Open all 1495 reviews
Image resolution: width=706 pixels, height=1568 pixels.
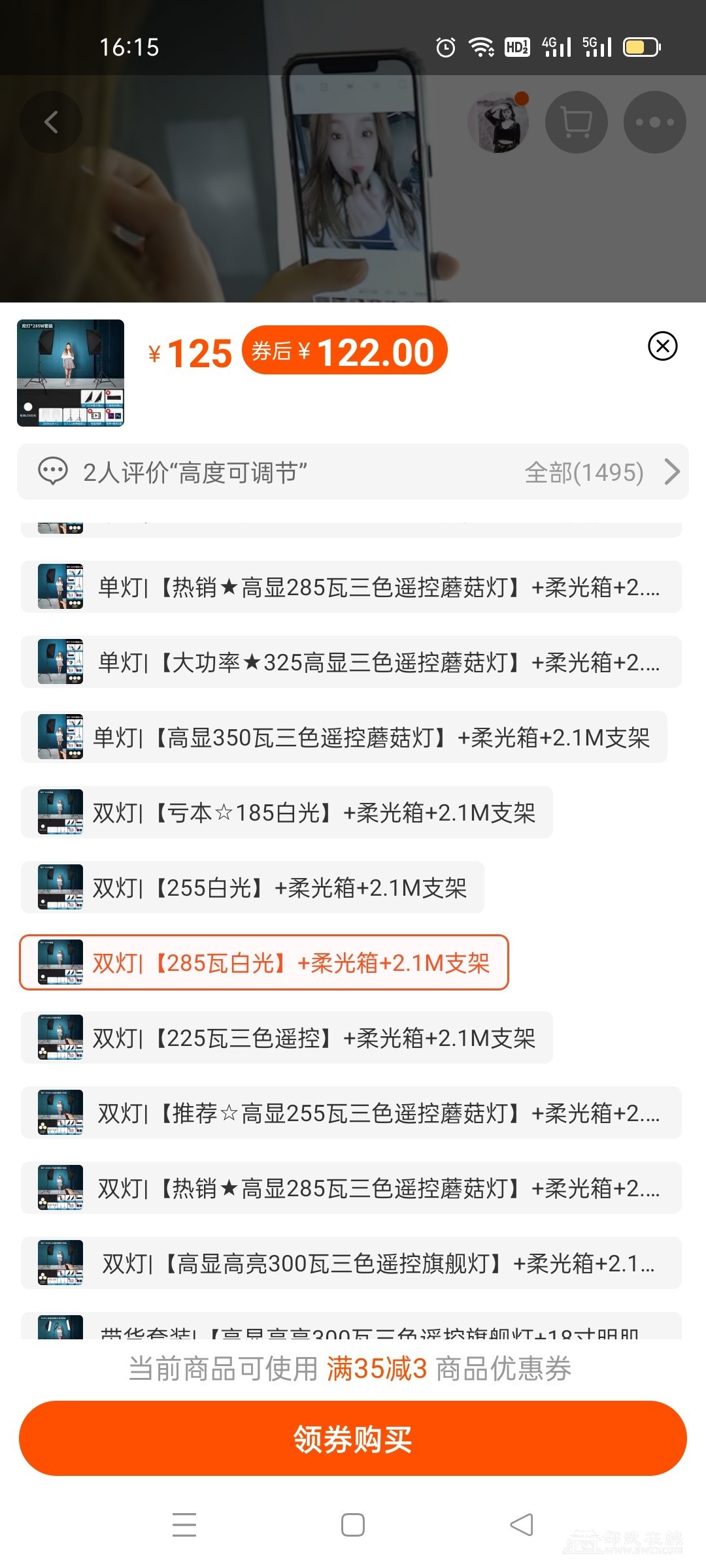coord(601,472)
